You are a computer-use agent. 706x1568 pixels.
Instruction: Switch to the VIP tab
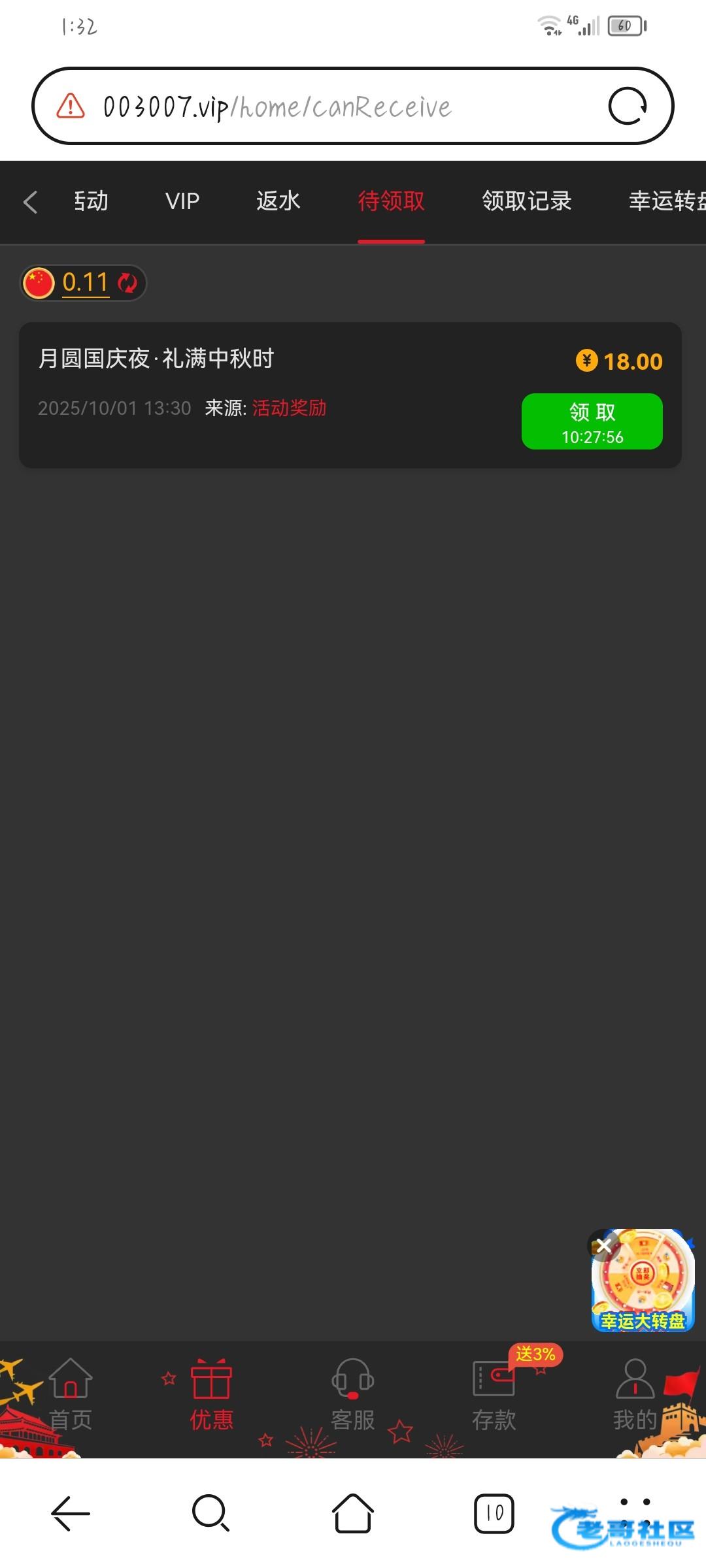pos(182,201)
